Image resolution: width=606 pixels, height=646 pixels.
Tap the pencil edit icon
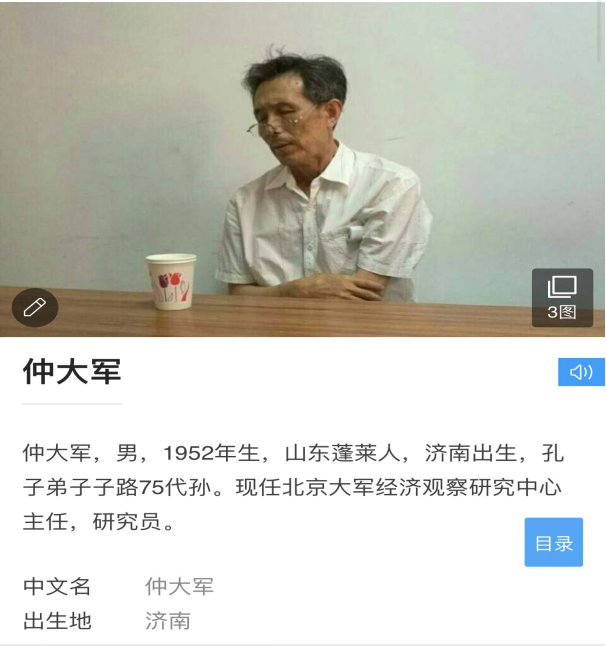[35, 307]
